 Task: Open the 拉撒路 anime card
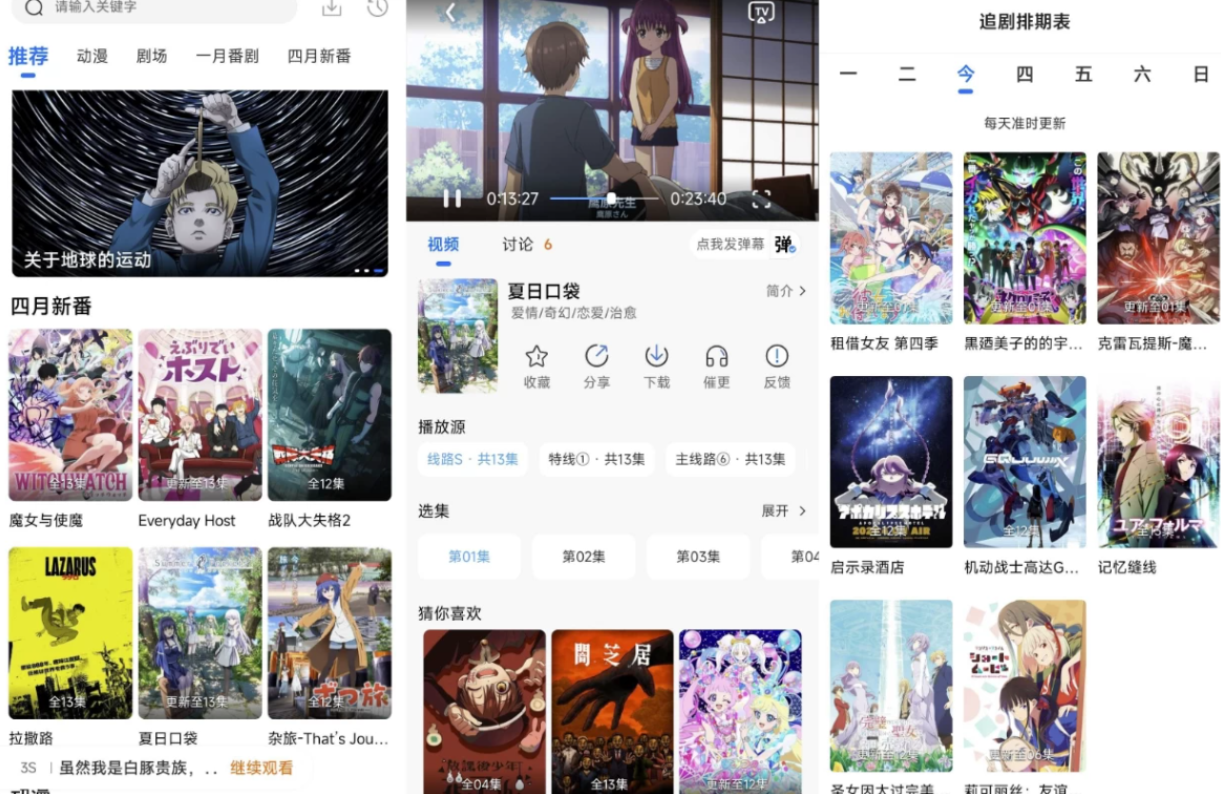(70, 633)
